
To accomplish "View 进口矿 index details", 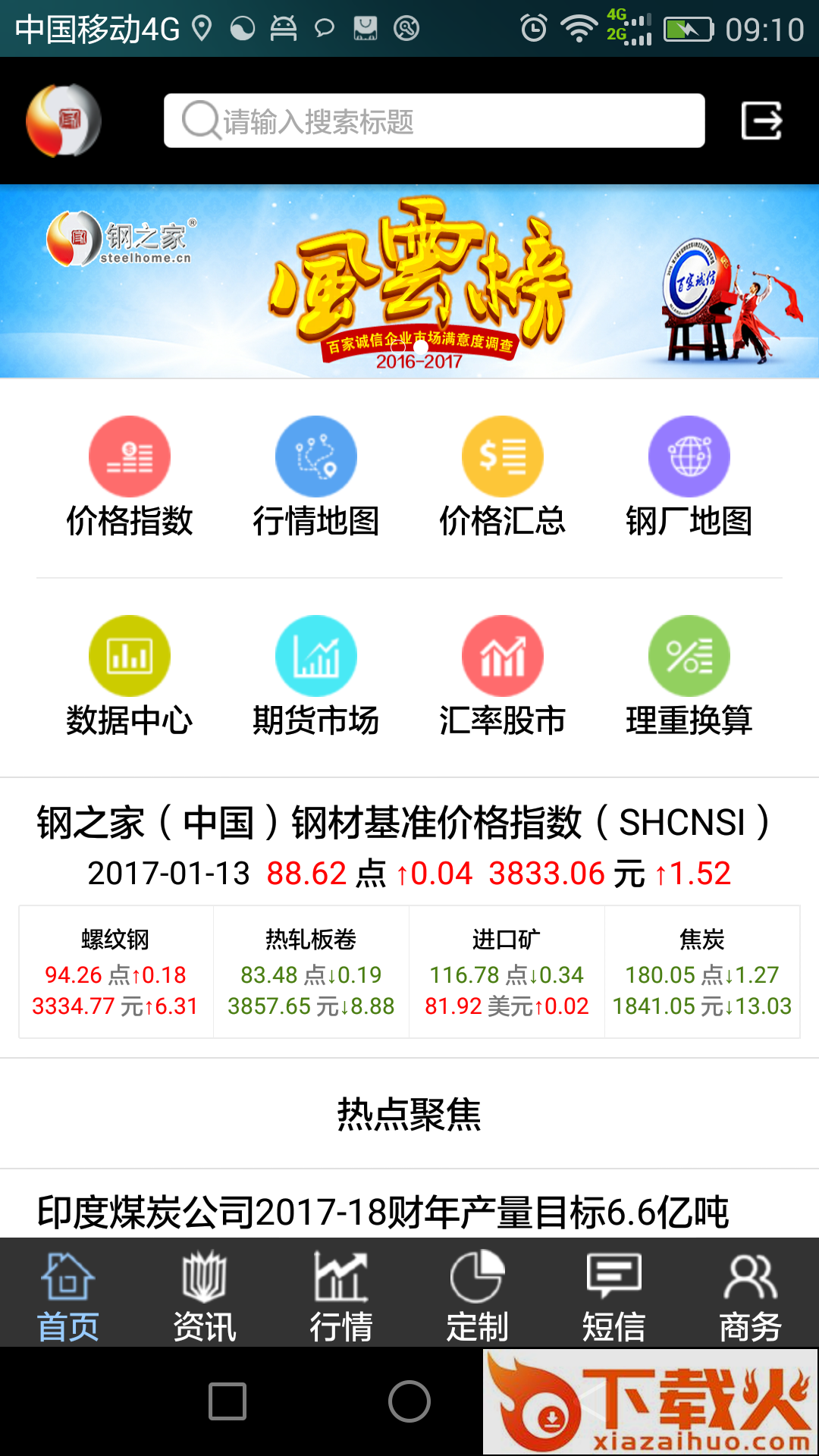I will [507, 972].
